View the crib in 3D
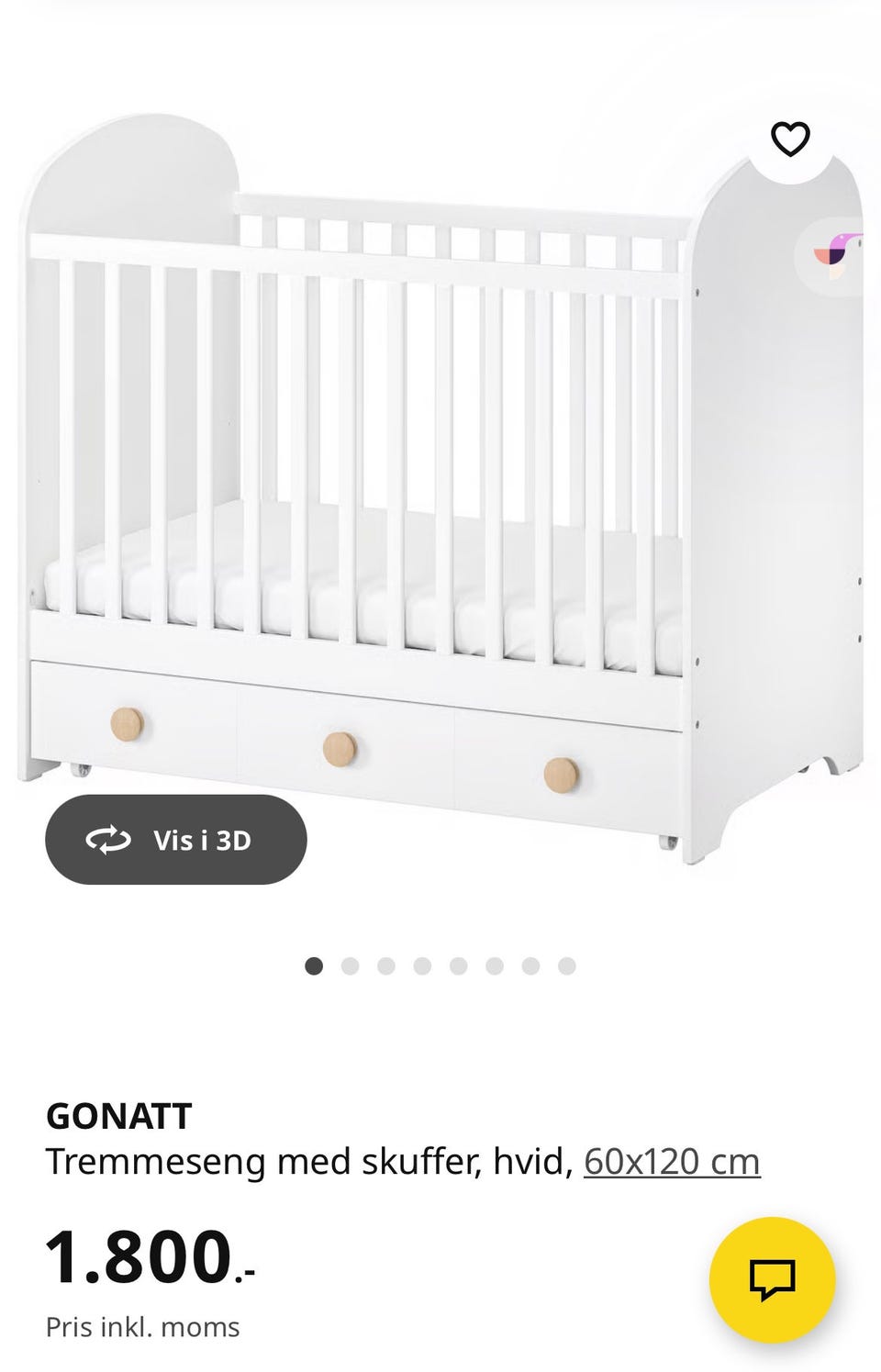Image resolution: width=881 pixels, height=1372 pixels. point(175,840)
